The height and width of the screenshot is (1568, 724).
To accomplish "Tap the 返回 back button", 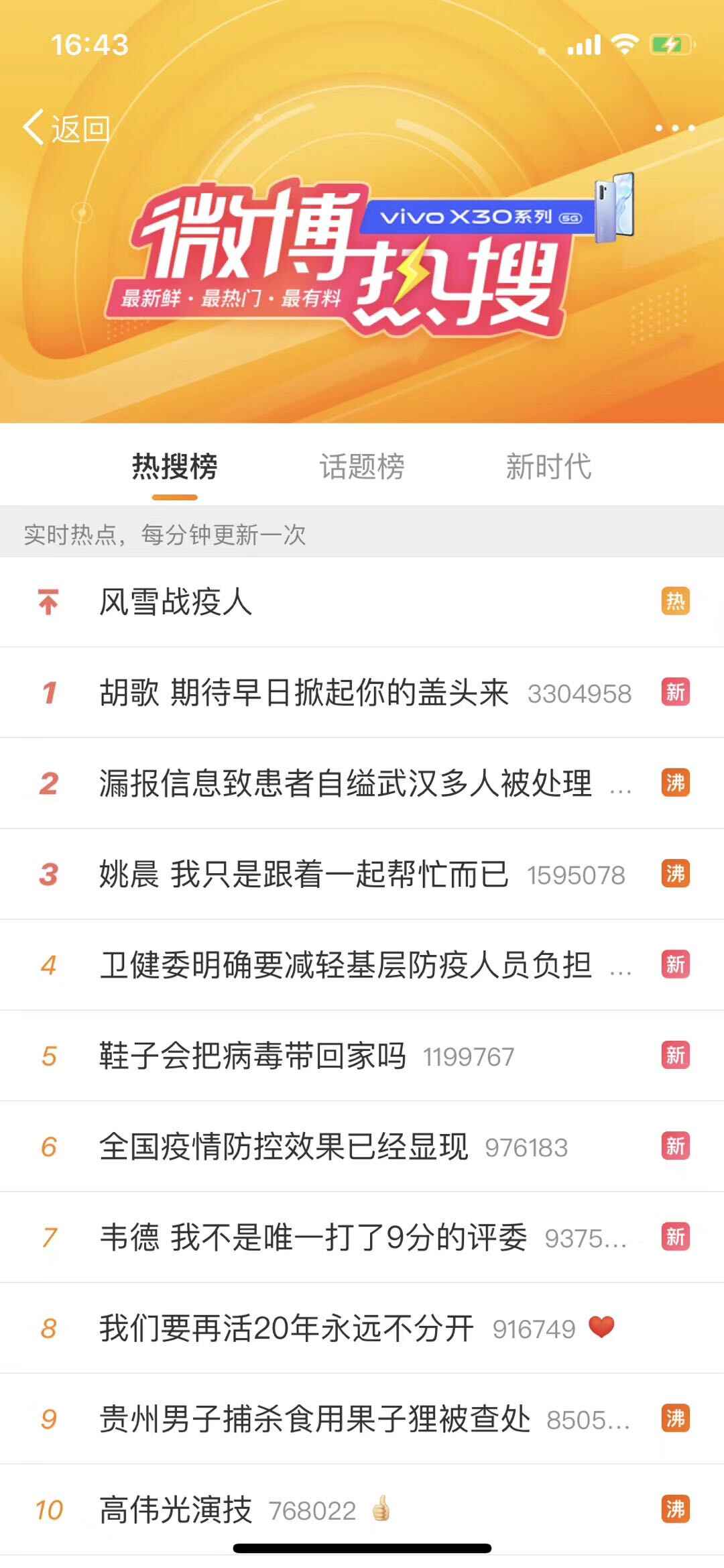I will coord(66,127).
